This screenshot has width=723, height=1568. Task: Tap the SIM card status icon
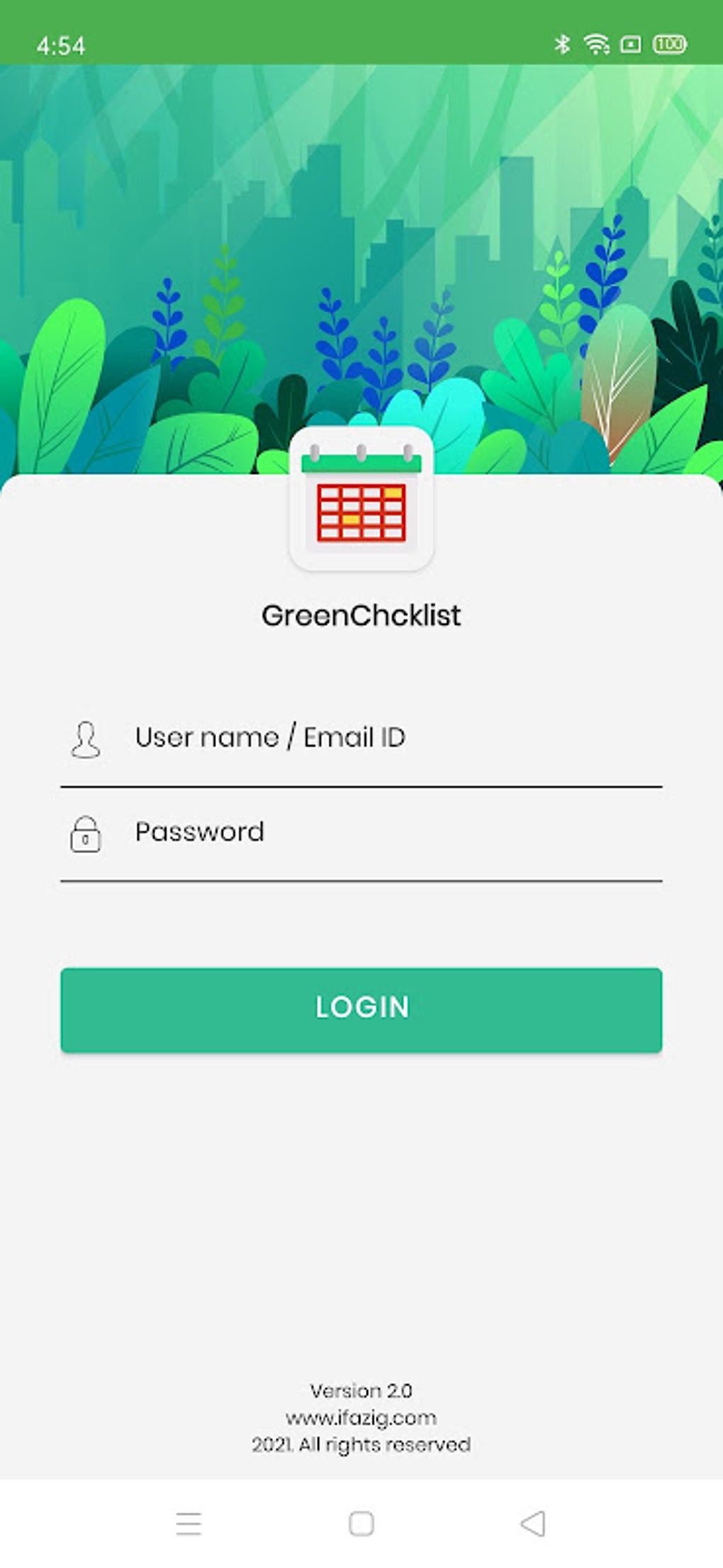[631, 44]
